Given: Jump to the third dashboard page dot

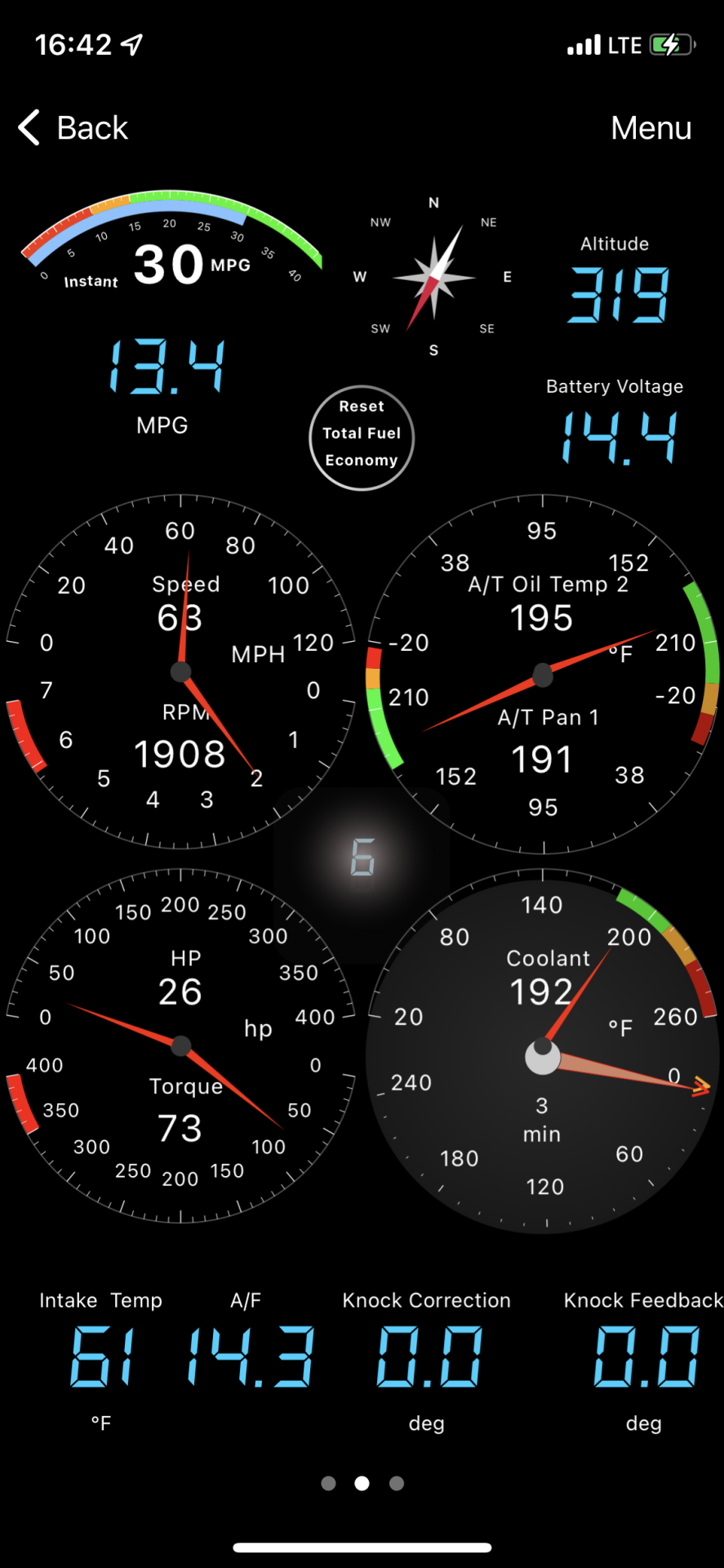Looking at the screenshot, I should [x=397, y=1483].
